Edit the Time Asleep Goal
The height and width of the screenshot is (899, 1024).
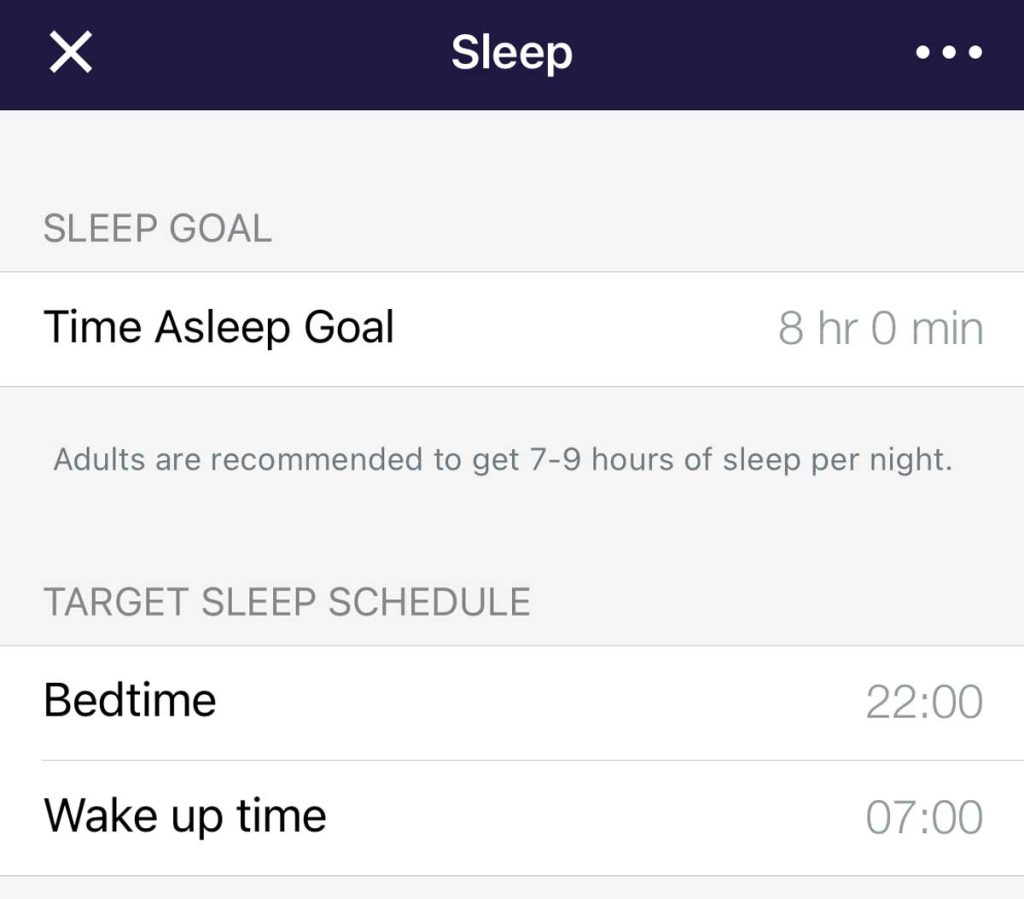512,329
